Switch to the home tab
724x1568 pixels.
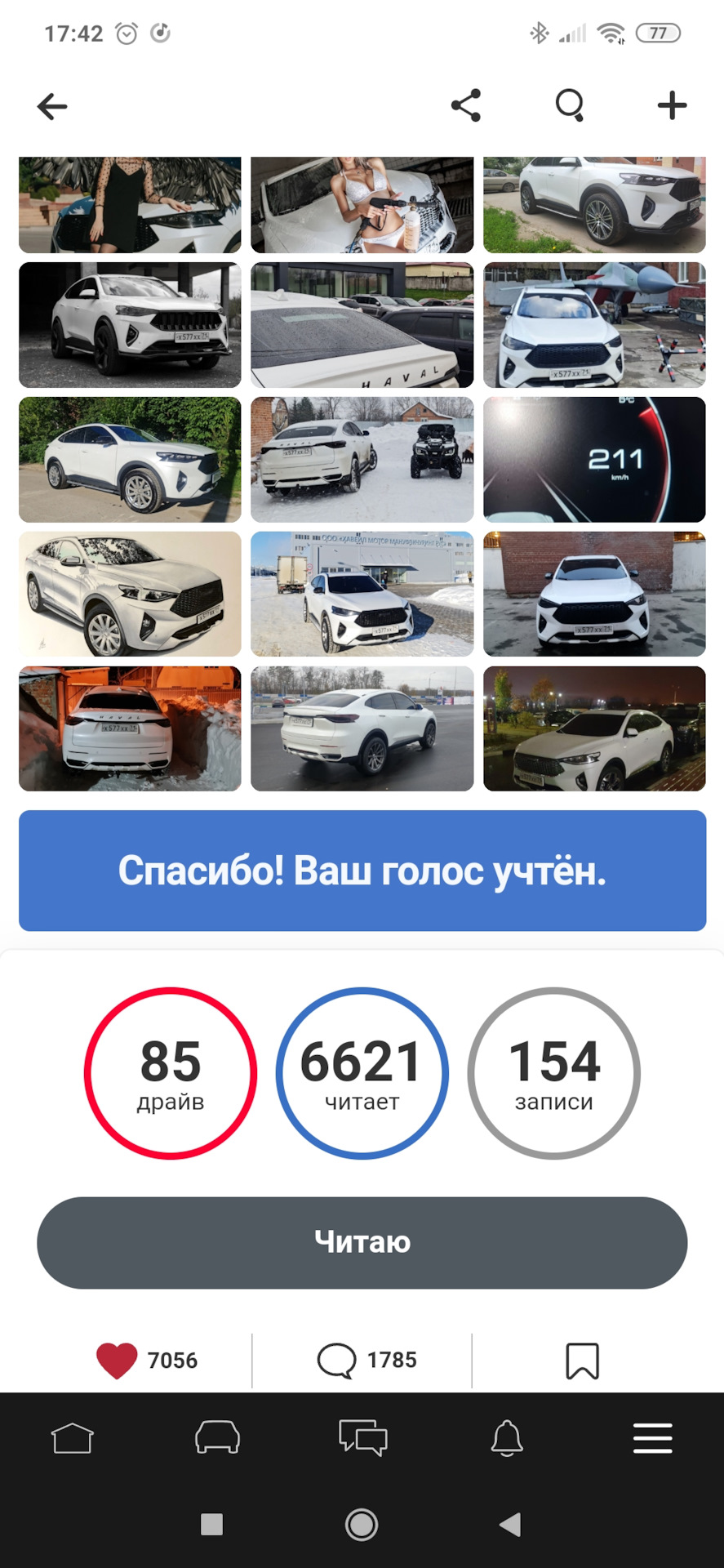point(73,1438)
